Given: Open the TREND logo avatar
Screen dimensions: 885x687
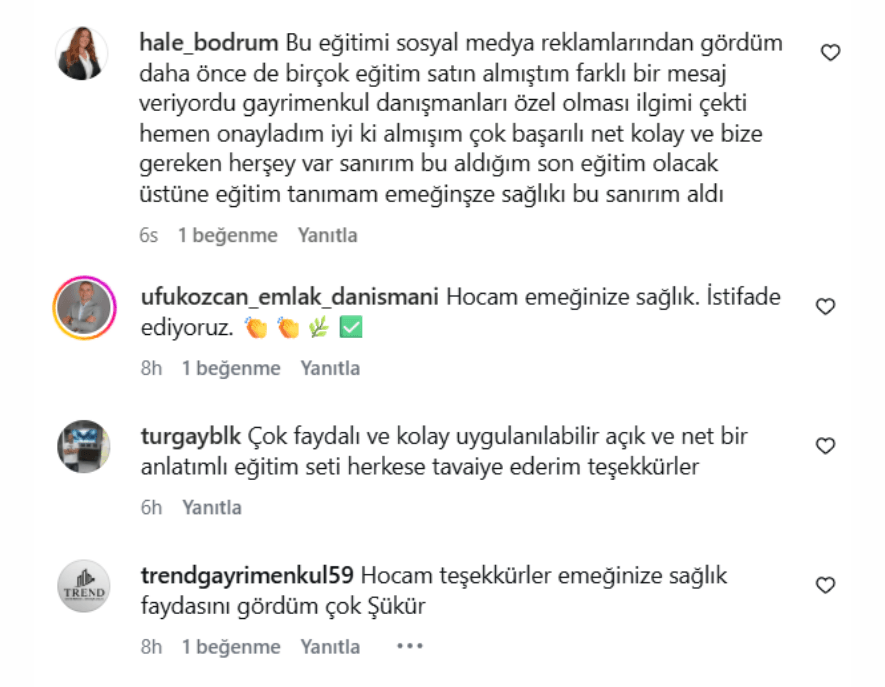Looking at the screenshot, I should coord(82,585).
